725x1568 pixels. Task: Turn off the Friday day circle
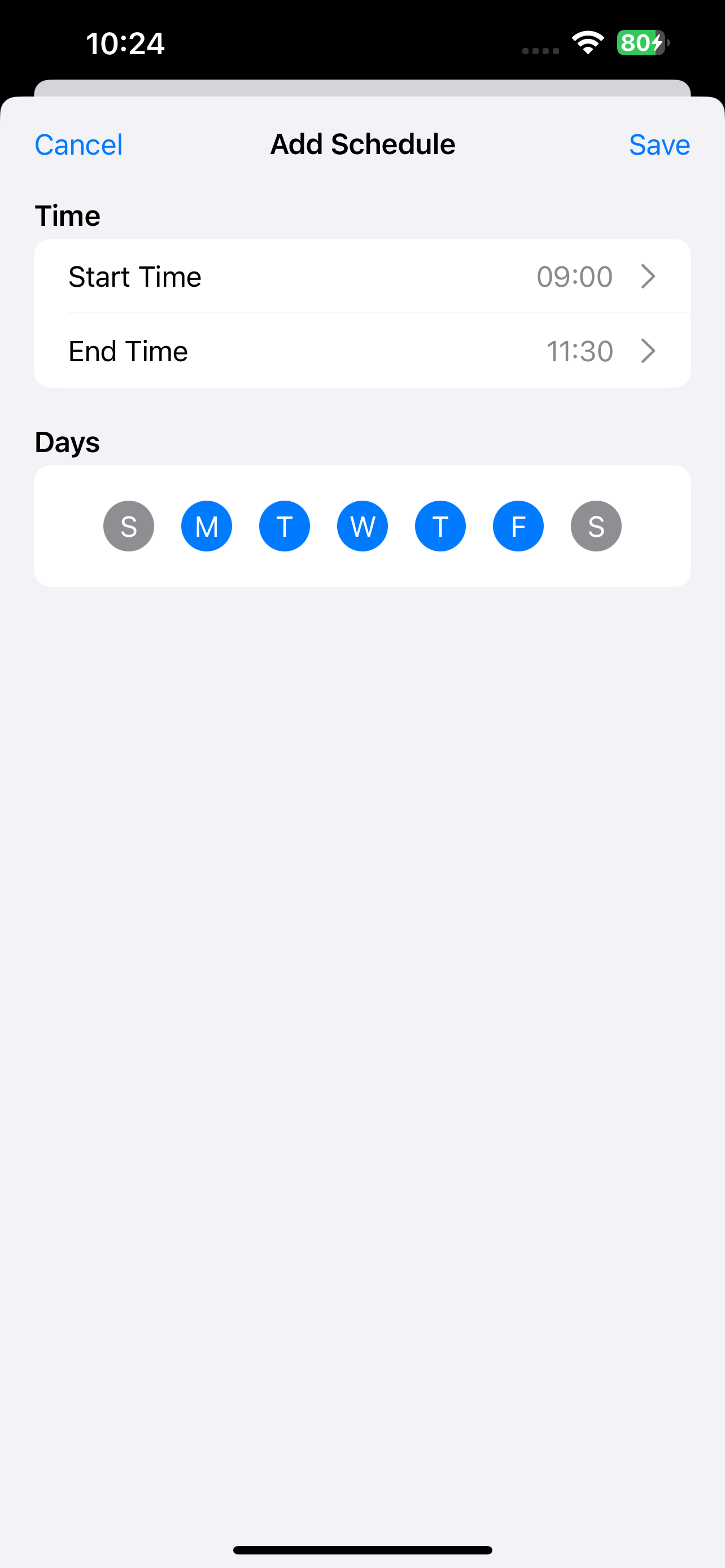click(518, 526)
